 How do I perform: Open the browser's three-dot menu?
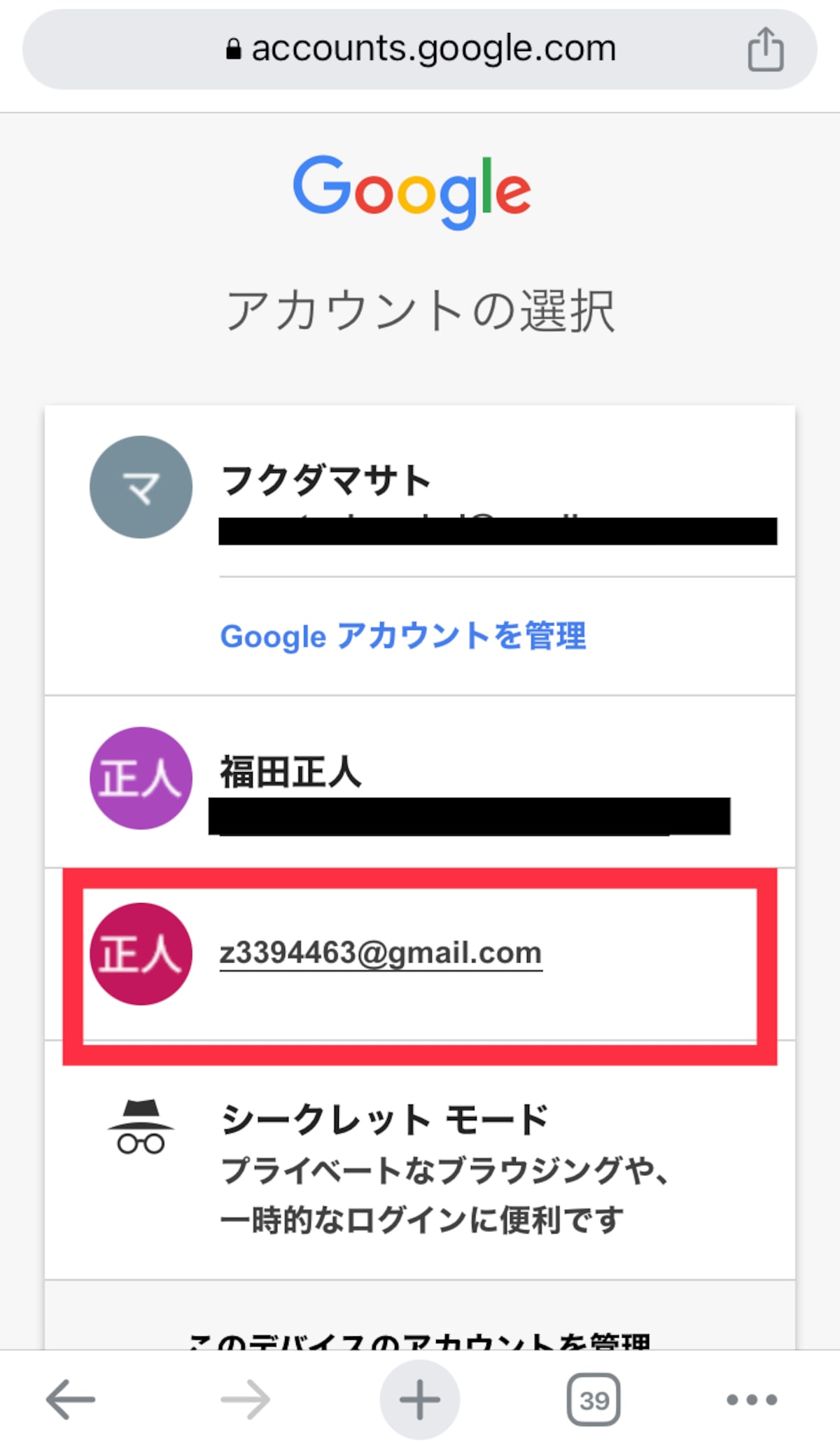click(x=752, y=1399)
